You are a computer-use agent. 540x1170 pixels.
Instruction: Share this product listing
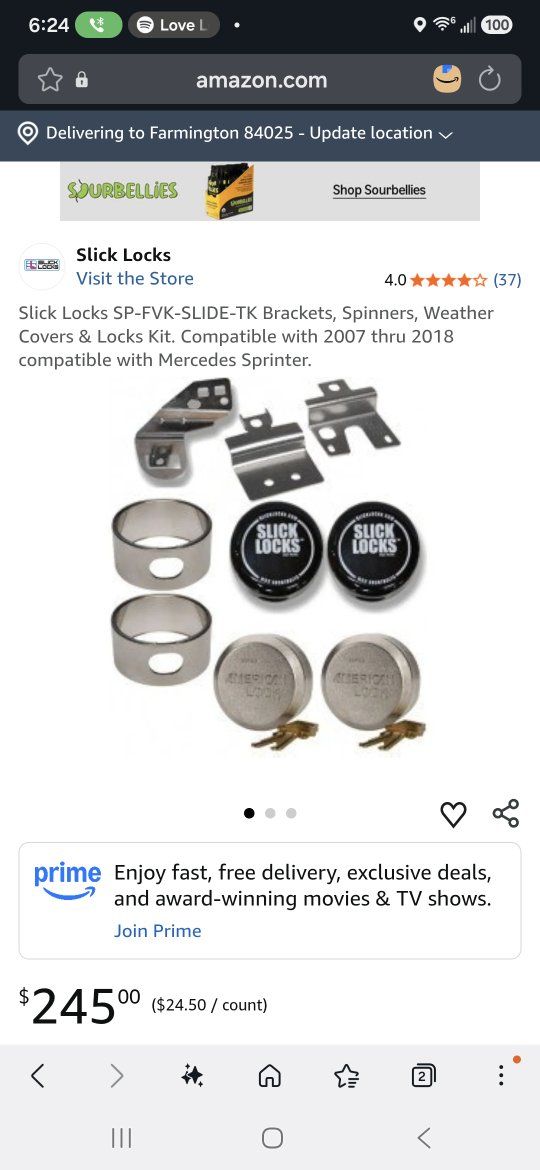pyautogui.click(x=506, y=813)
